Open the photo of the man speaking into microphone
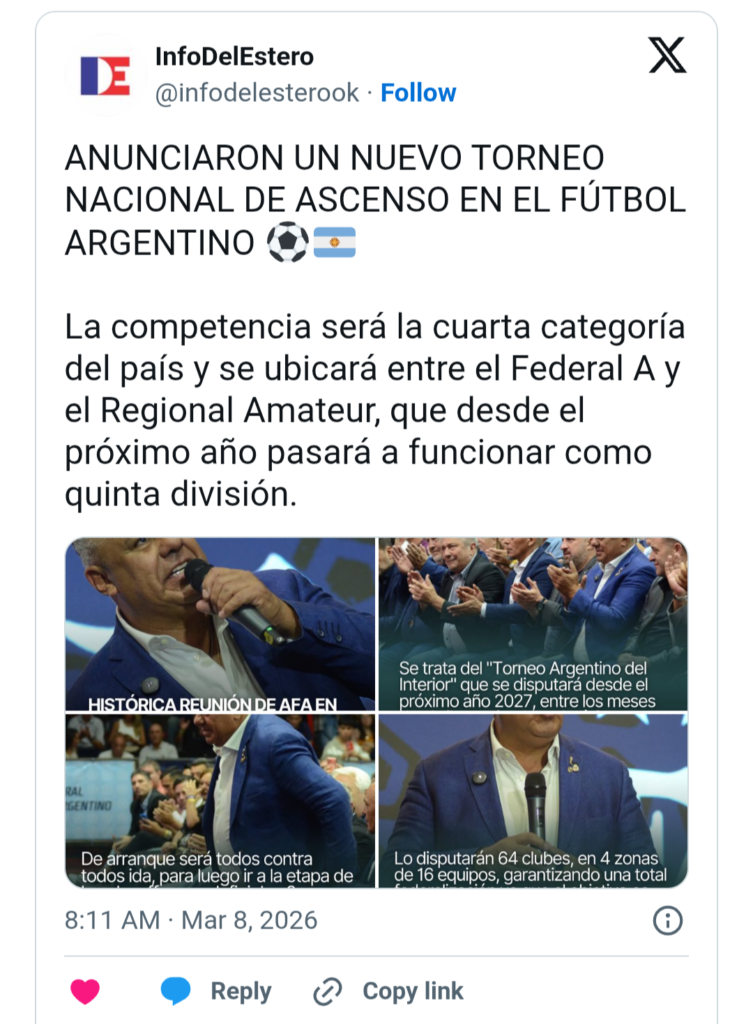The width and height of the screenshot is (753, 1024). [220, 624]
